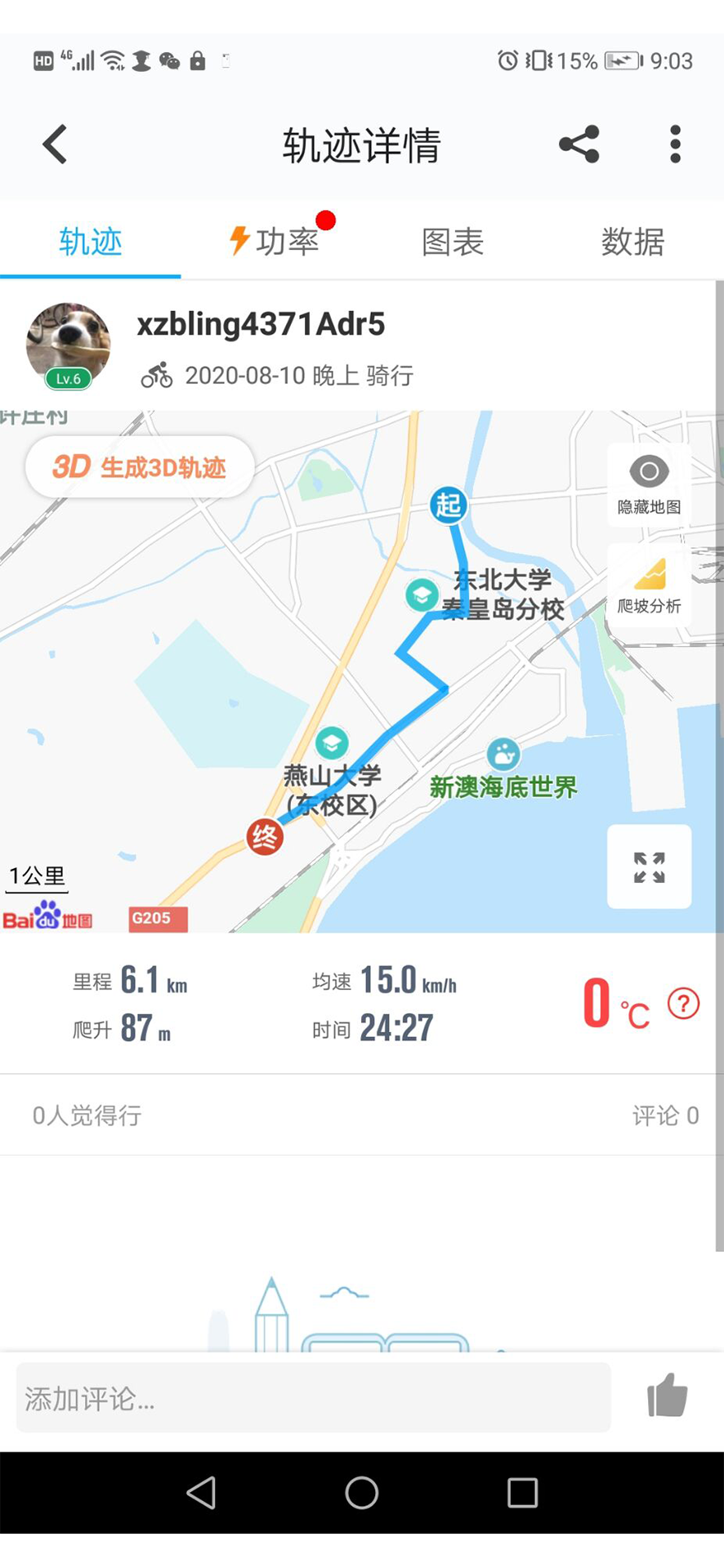Open the 数据 tab
Screen dimensions: 724x1568
pyautogui.click(x=632, y=242)
